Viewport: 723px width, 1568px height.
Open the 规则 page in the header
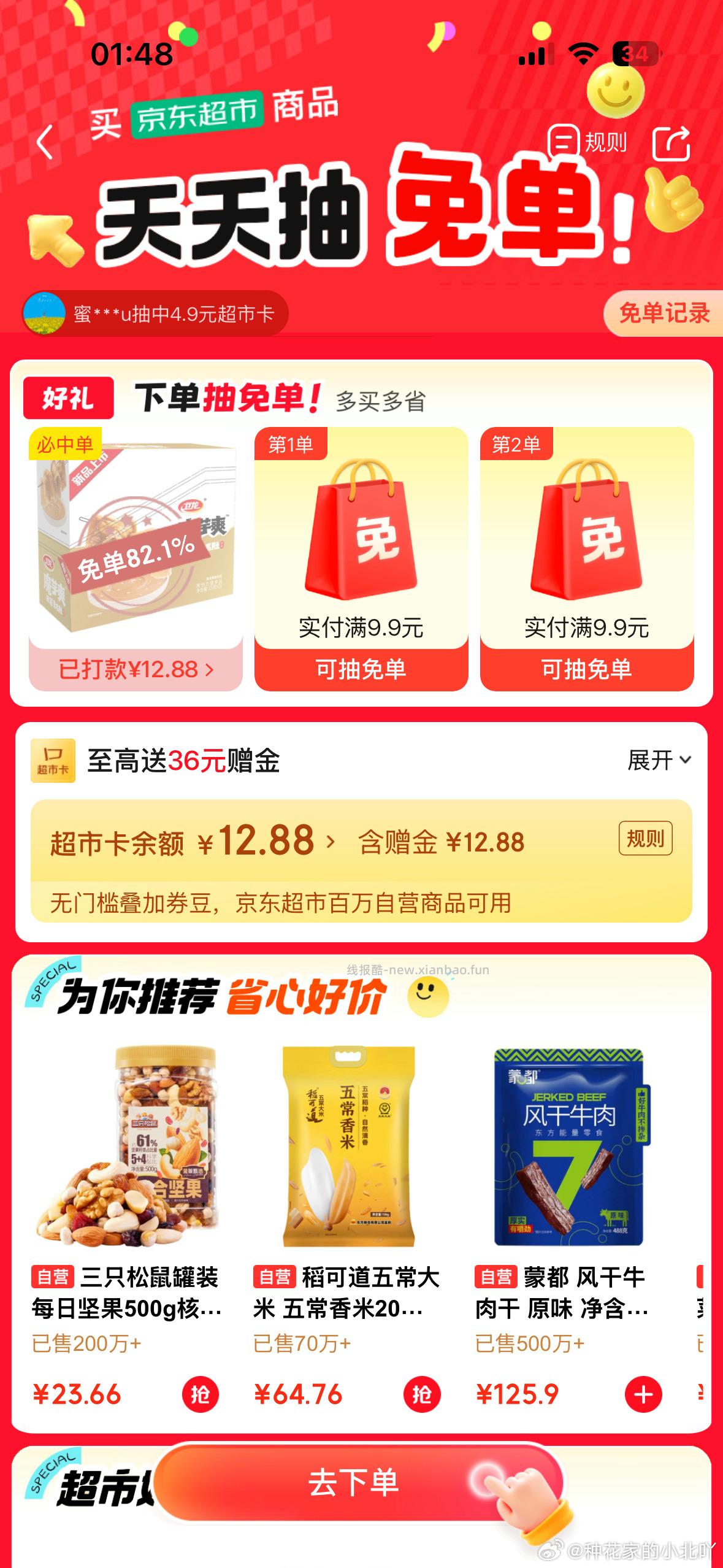pyautogui.click(x=587, y=142)
